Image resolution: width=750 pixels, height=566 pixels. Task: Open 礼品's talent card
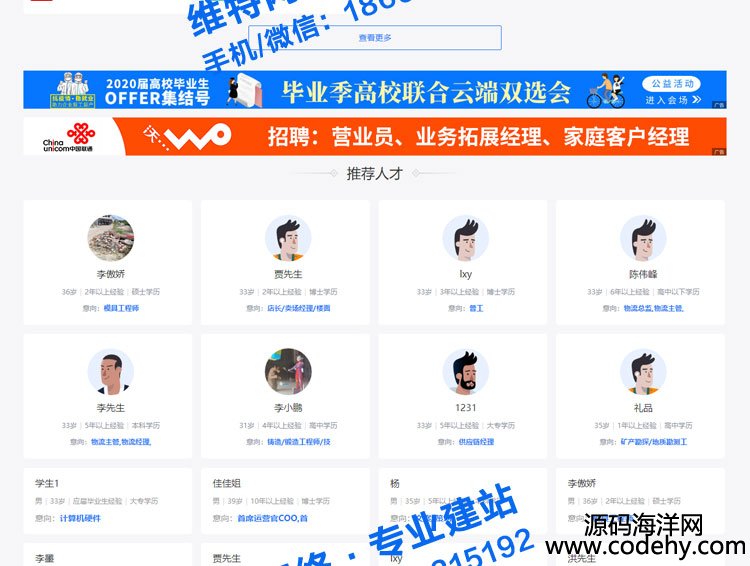(x=641, y=395)
